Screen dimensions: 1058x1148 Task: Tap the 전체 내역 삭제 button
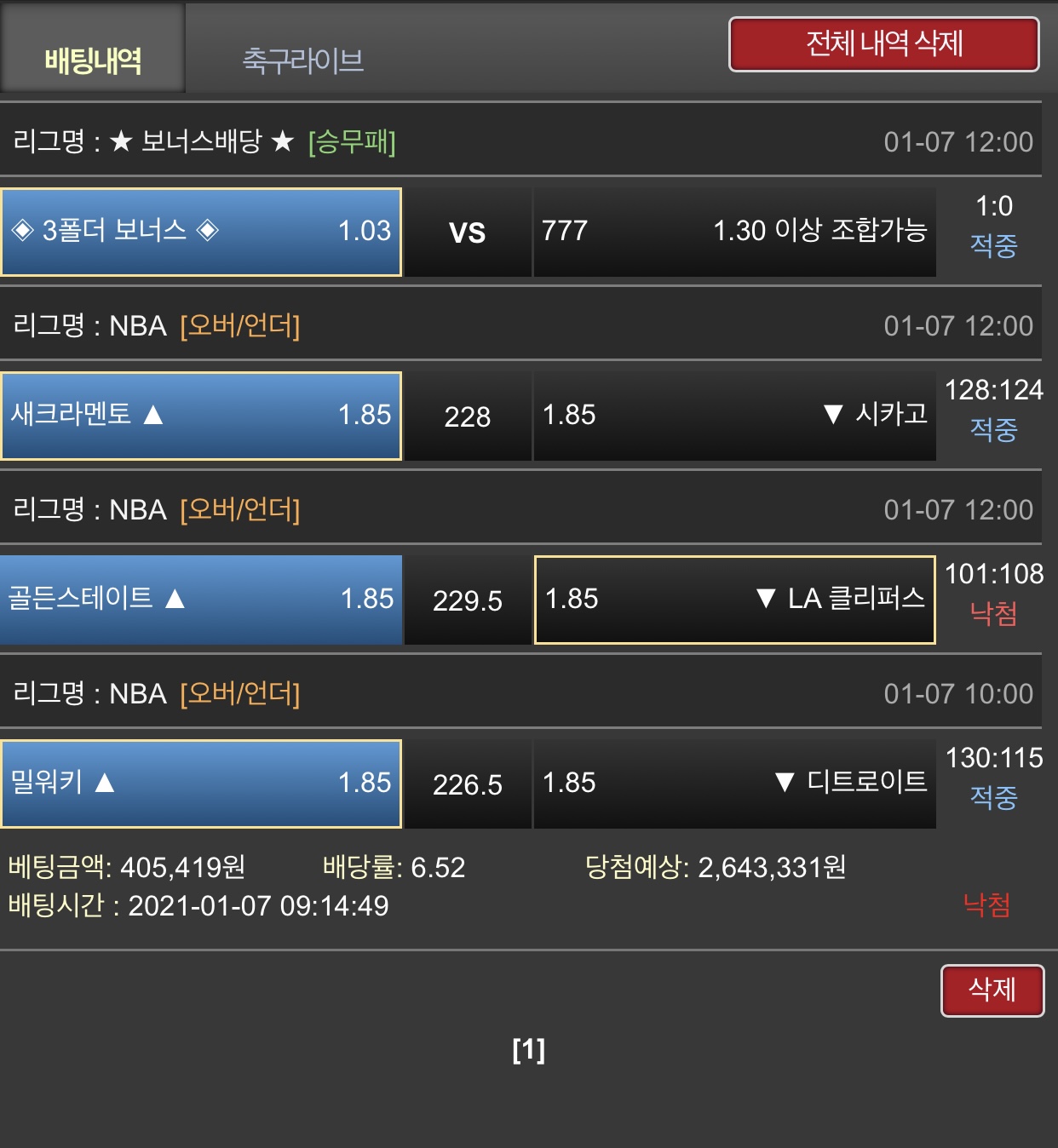(883, 44)
